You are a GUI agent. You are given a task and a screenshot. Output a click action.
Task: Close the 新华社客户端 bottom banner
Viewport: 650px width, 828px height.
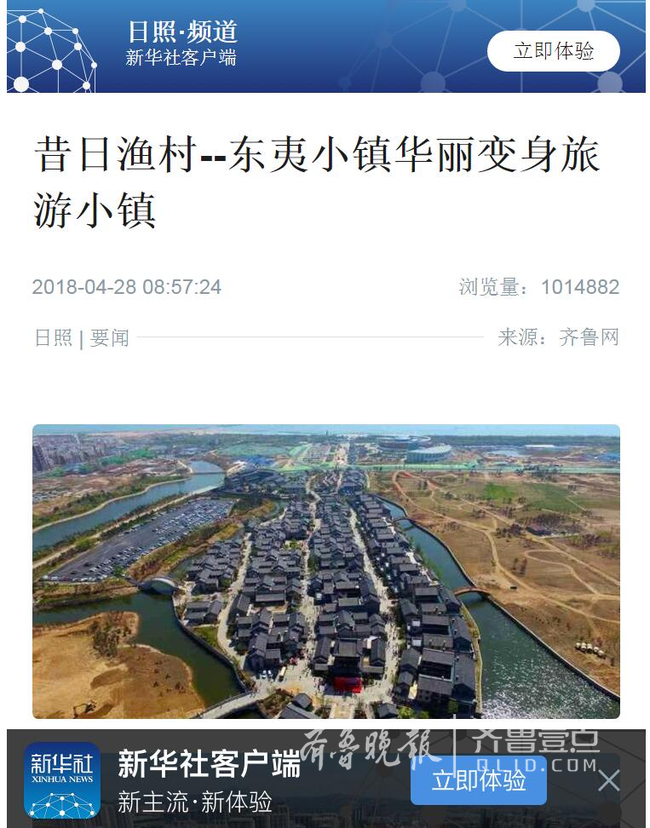coord(609,780)
